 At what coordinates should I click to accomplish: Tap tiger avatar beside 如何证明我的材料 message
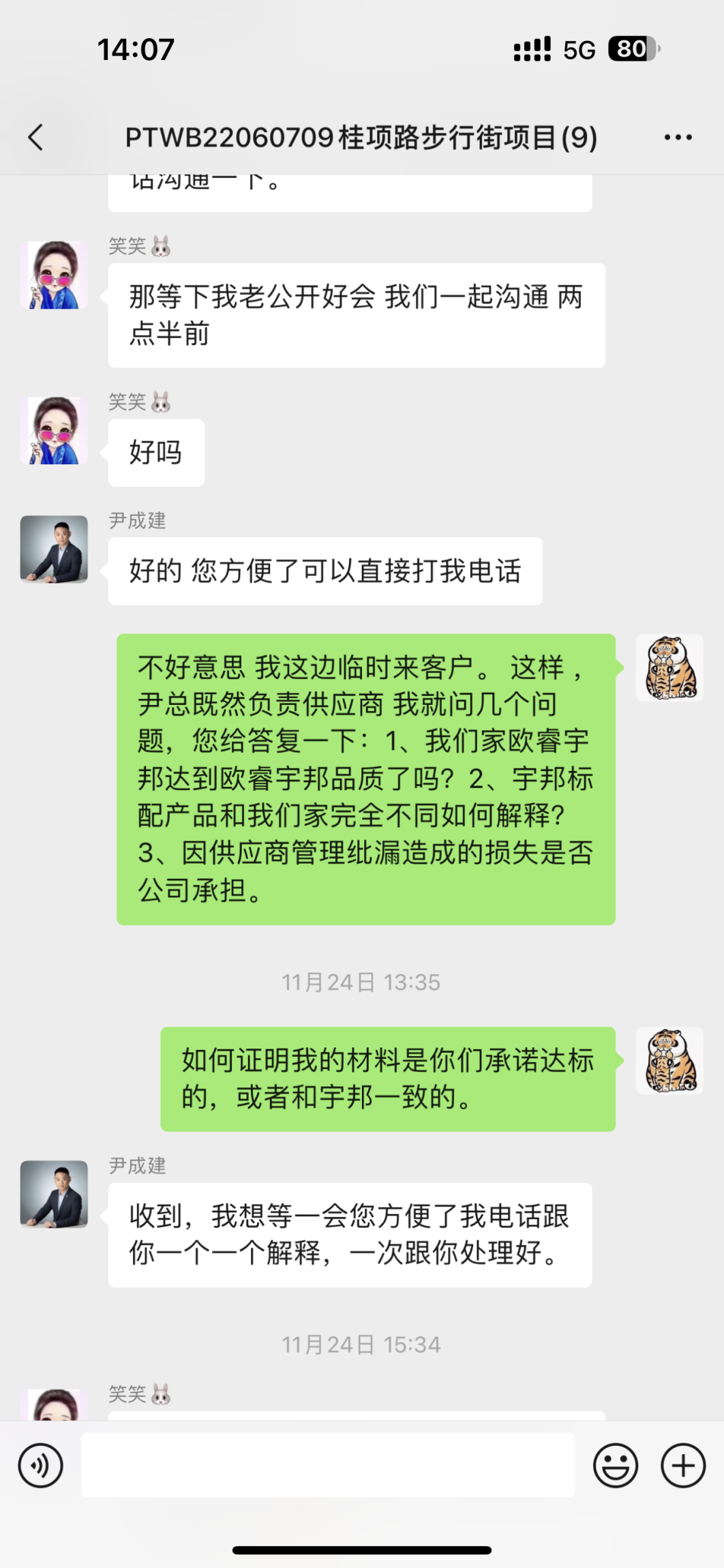pos(669,1061)
